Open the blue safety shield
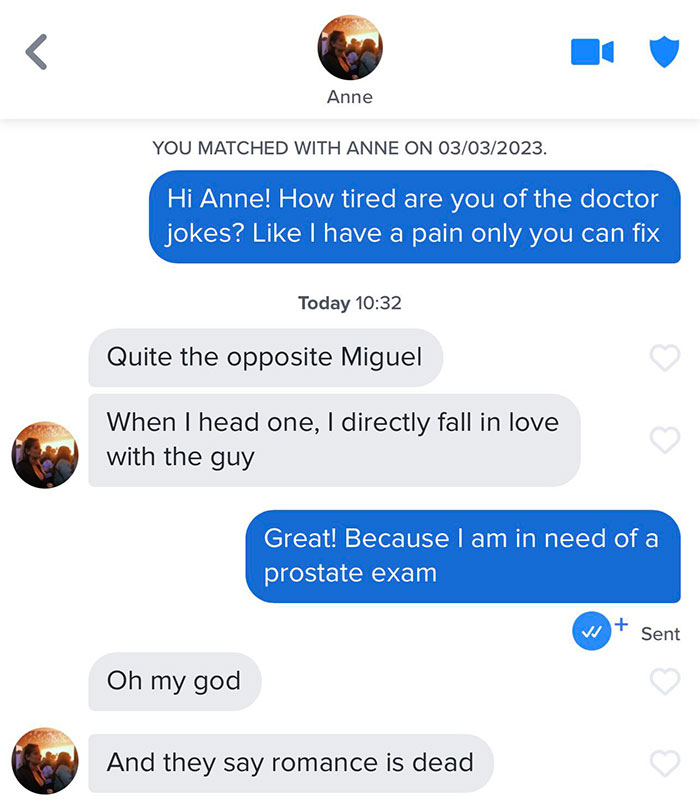The image size is (700, 806). [x=663, y=51]
